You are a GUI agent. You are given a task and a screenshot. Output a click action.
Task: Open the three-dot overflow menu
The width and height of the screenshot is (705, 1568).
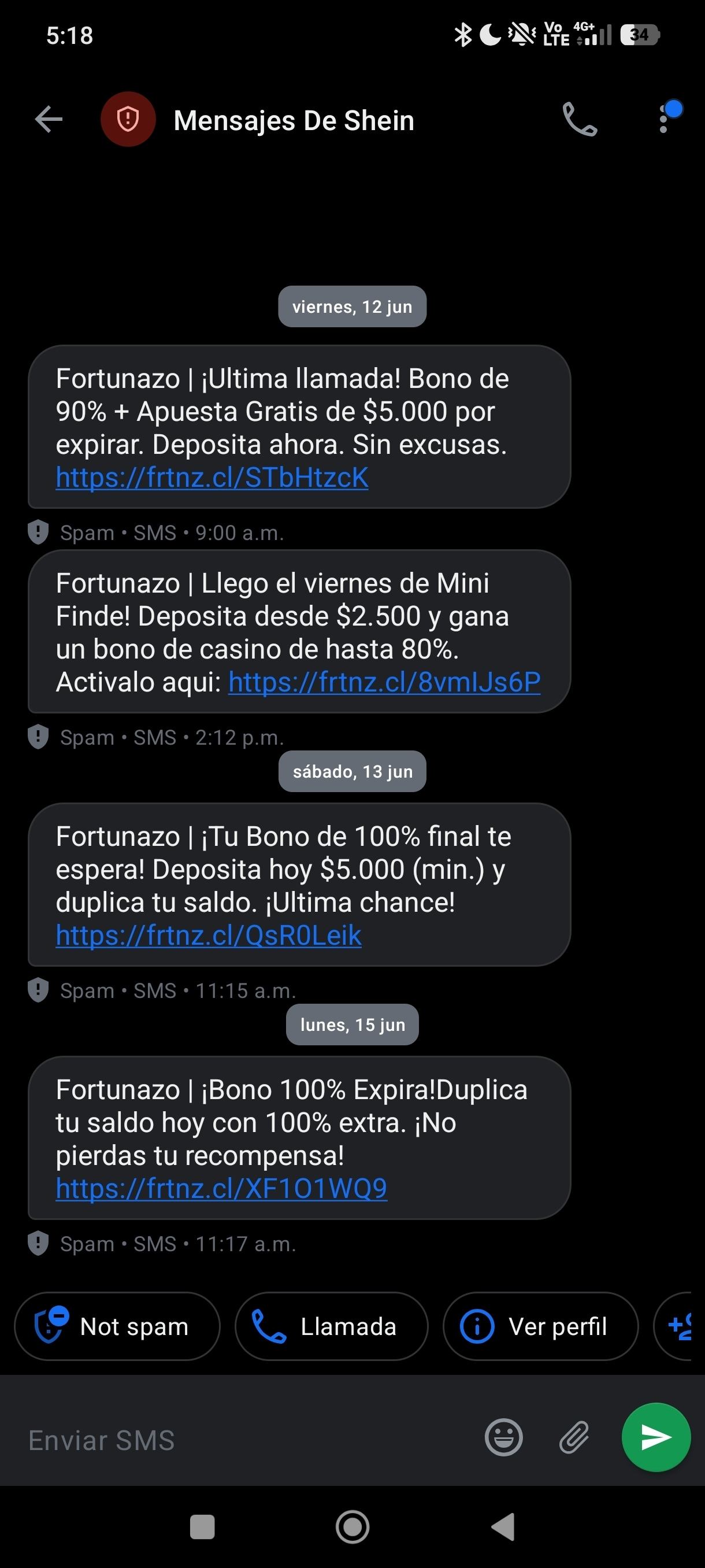(x=663, y=119)
